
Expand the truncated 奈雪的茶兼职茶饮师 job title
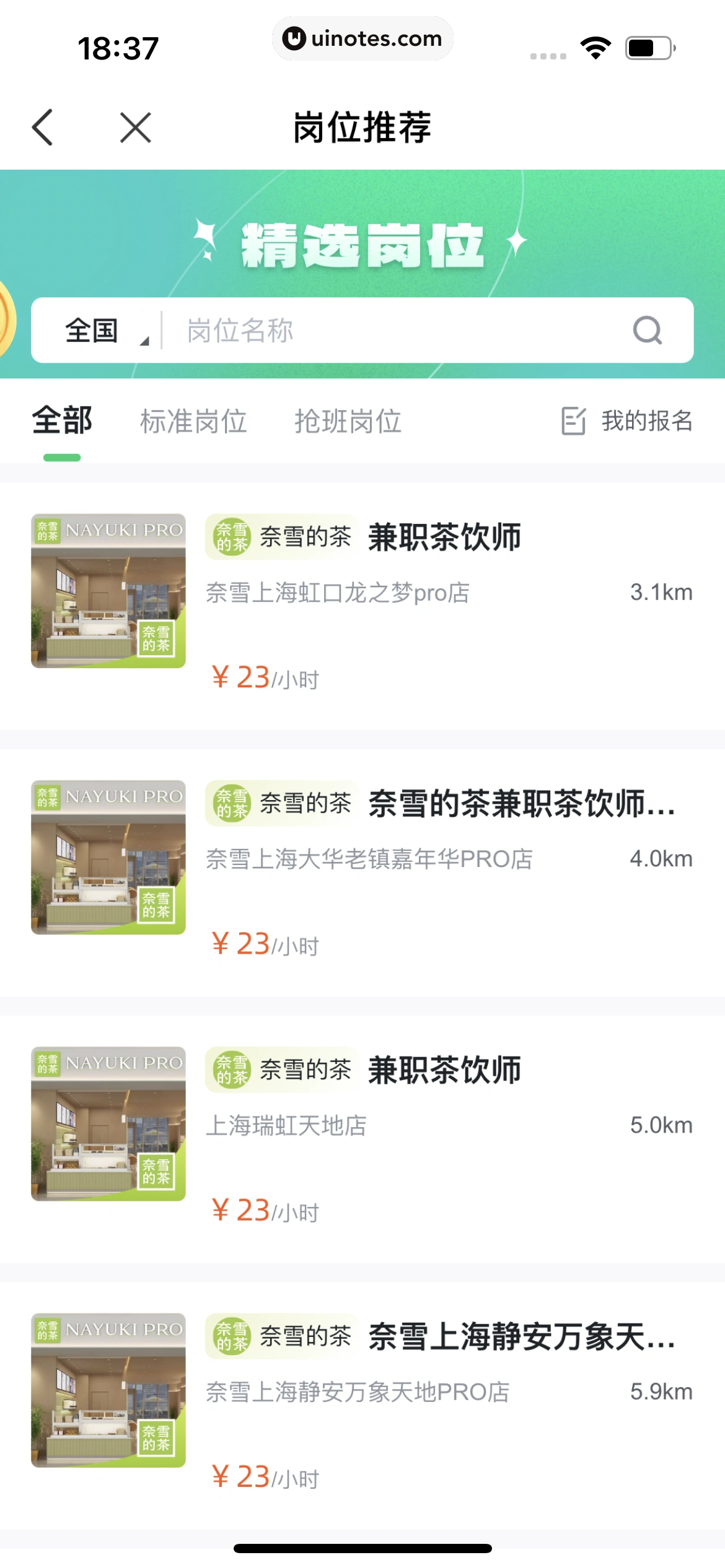pyautogui.click(x=521, y=806)
